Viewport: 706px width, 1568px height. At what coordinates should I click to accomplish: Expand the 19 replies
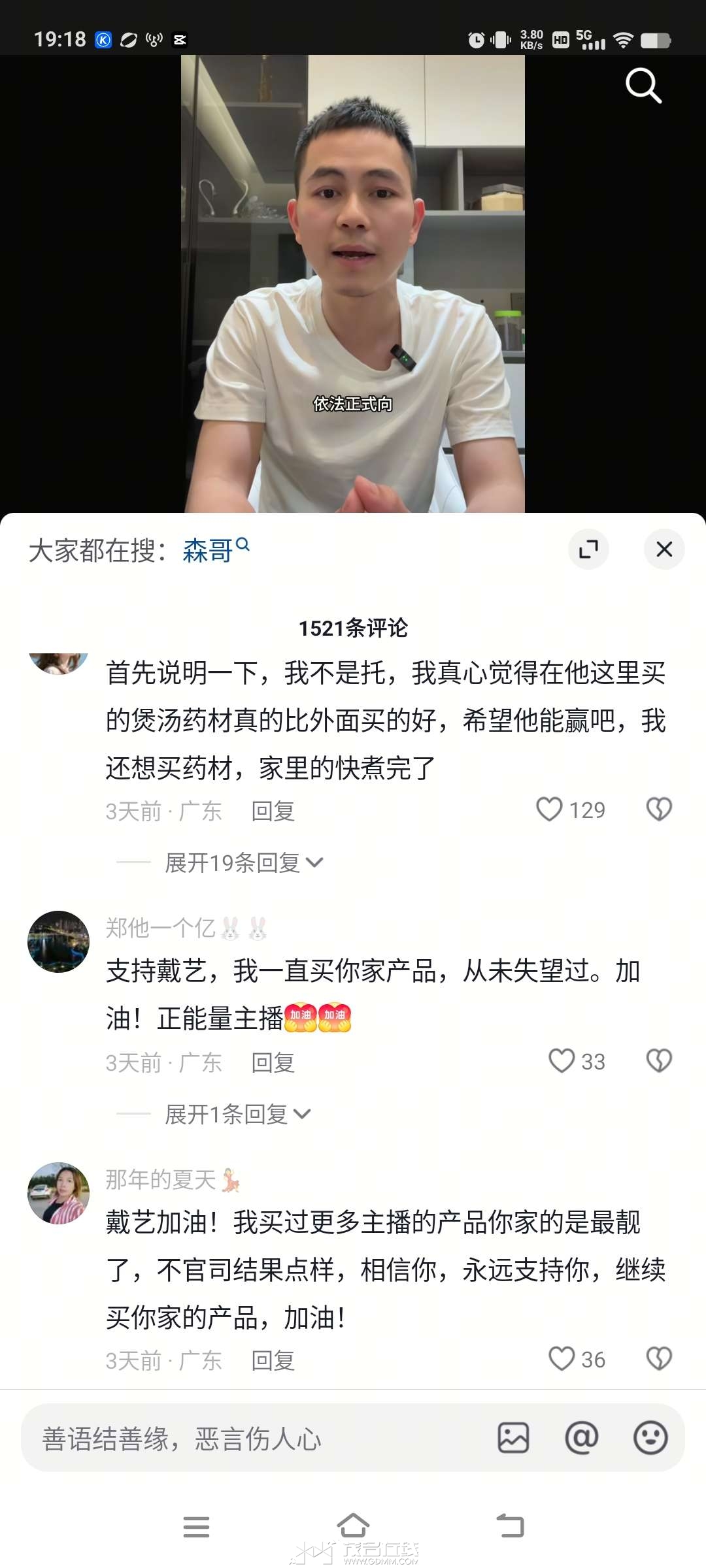pyautogui.click(x=243, y=863)
